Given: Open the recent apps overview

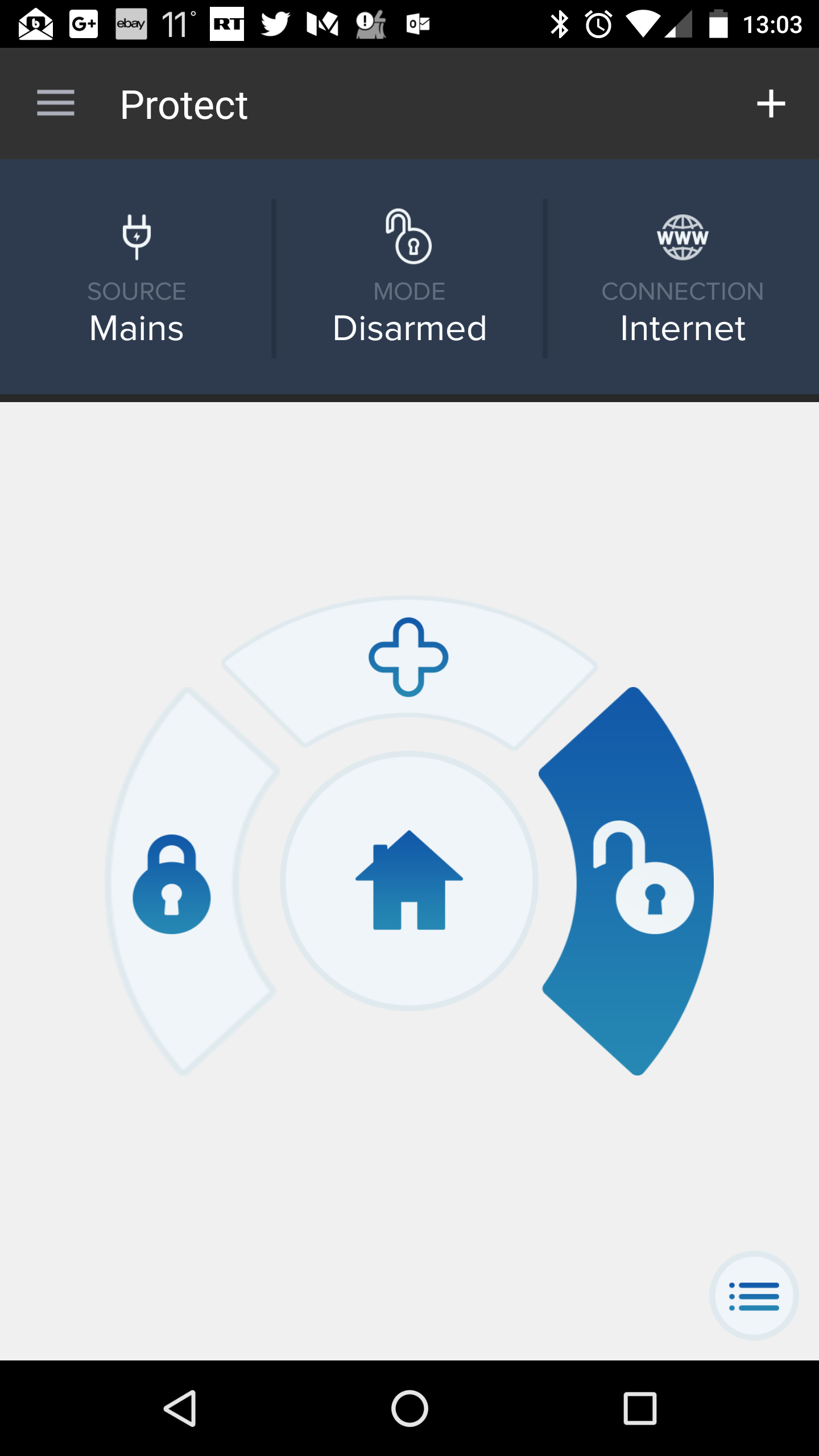Looking at the screenshot, I should [640, 1408].
